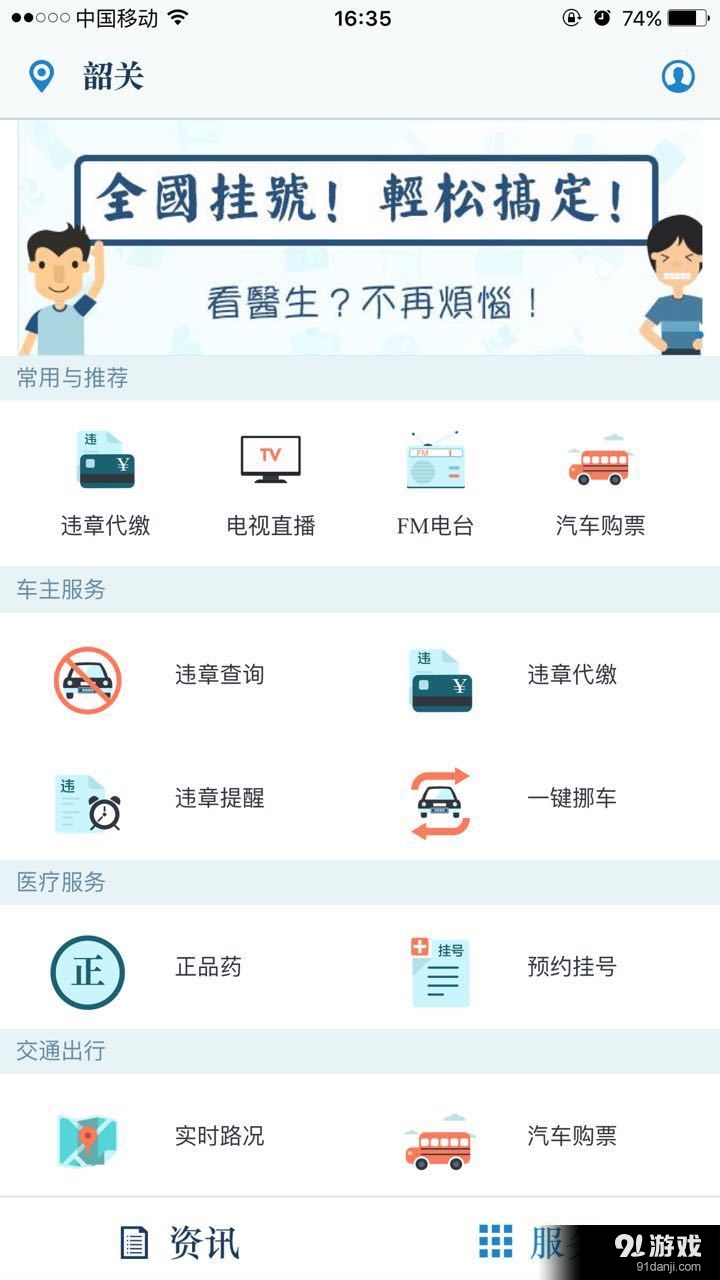Tap 韶关 to change city

click(x=114, y=75)
